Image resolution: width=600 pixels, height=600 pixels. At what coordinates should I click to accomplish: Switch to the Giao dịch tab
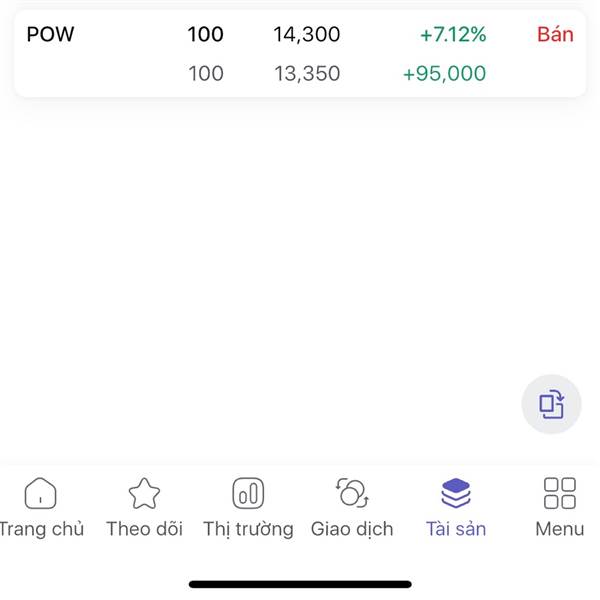click(x=352, y=507)
